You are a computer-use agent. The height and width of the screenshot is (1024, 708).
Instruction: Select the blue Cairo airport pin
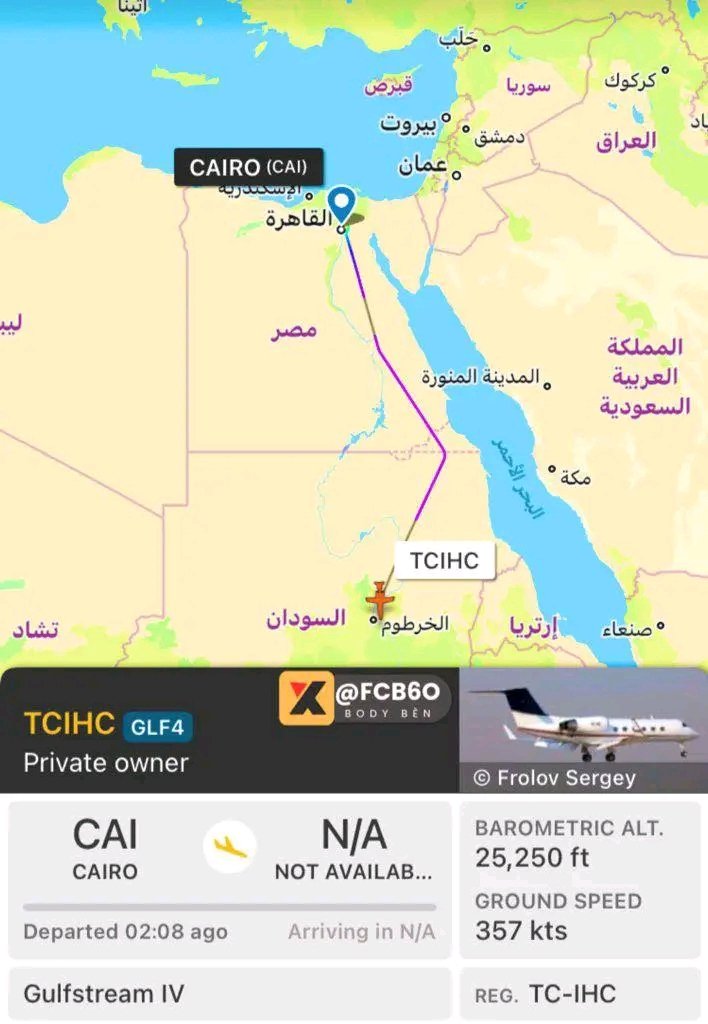[342, 203]
